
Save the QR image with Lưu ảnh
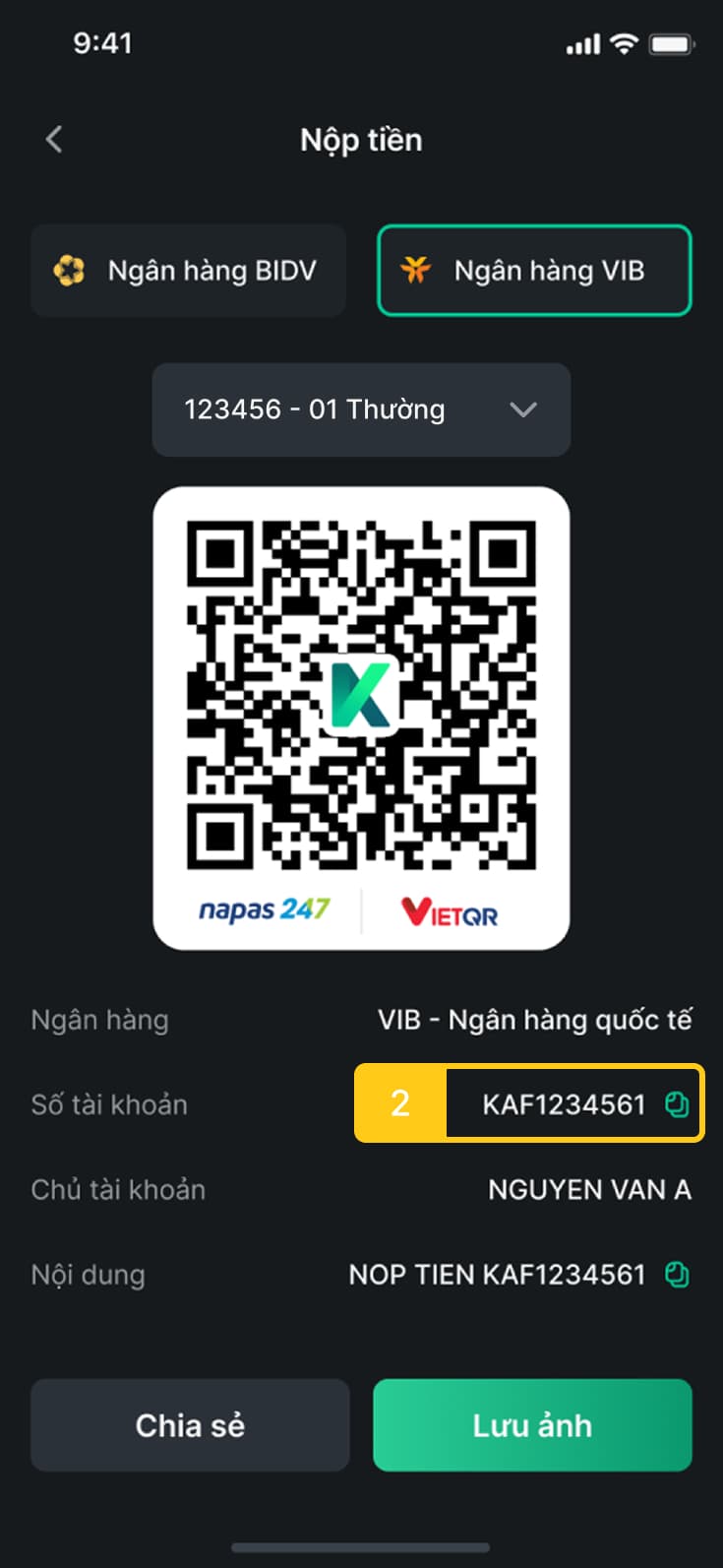click(532, 1425)
